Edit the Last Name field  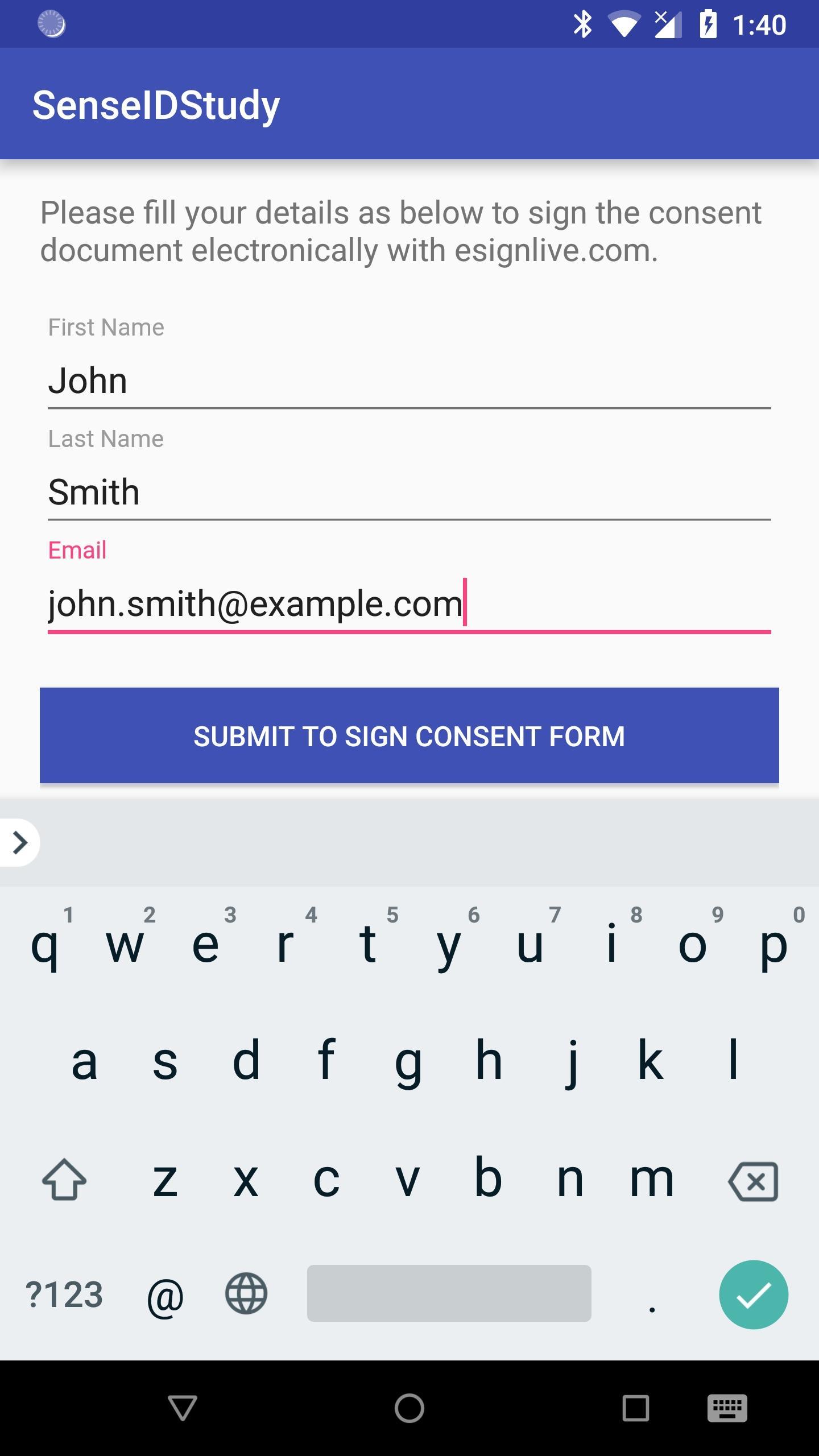point(408,492)
